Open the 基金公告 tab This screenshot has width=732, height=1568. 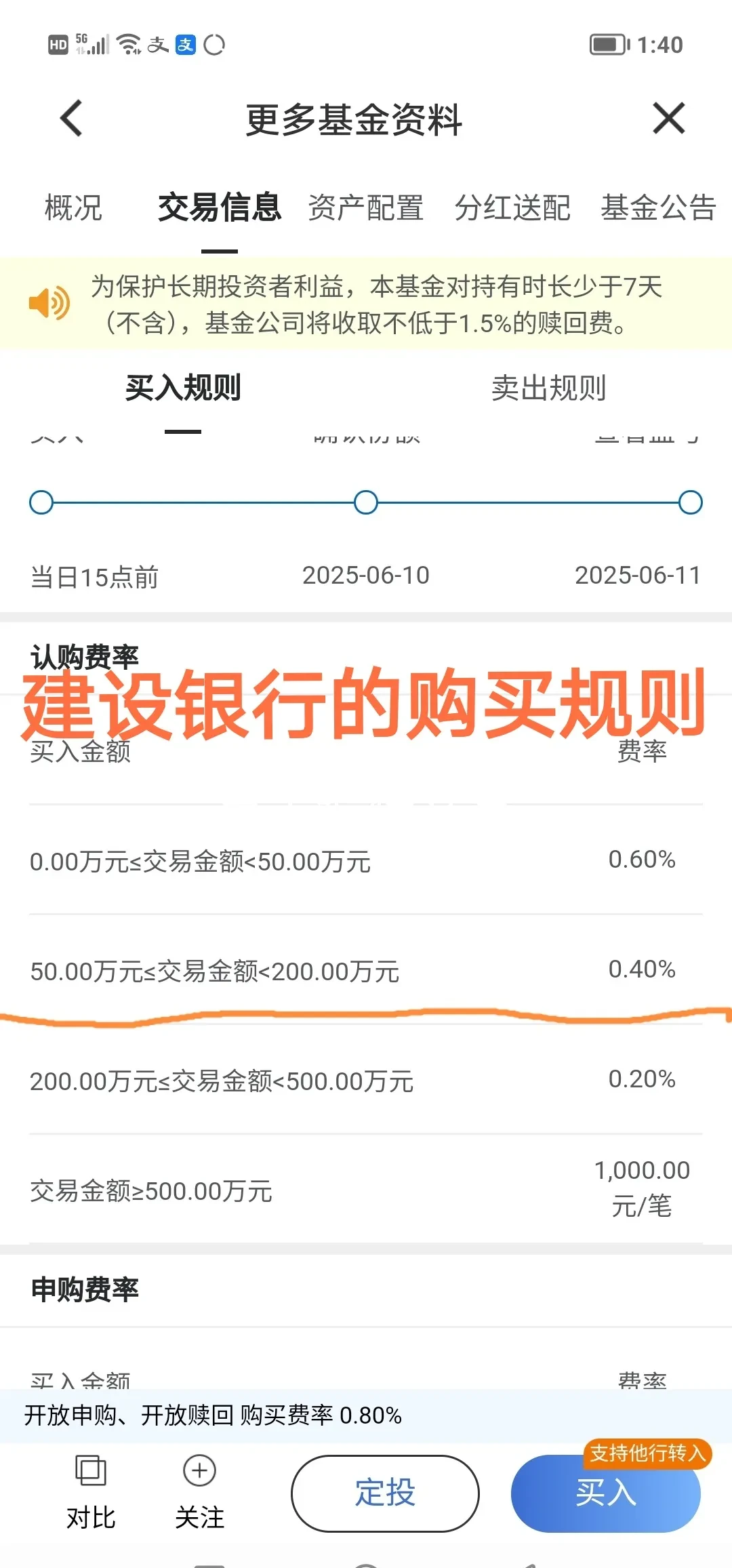[x=658, y=207]
